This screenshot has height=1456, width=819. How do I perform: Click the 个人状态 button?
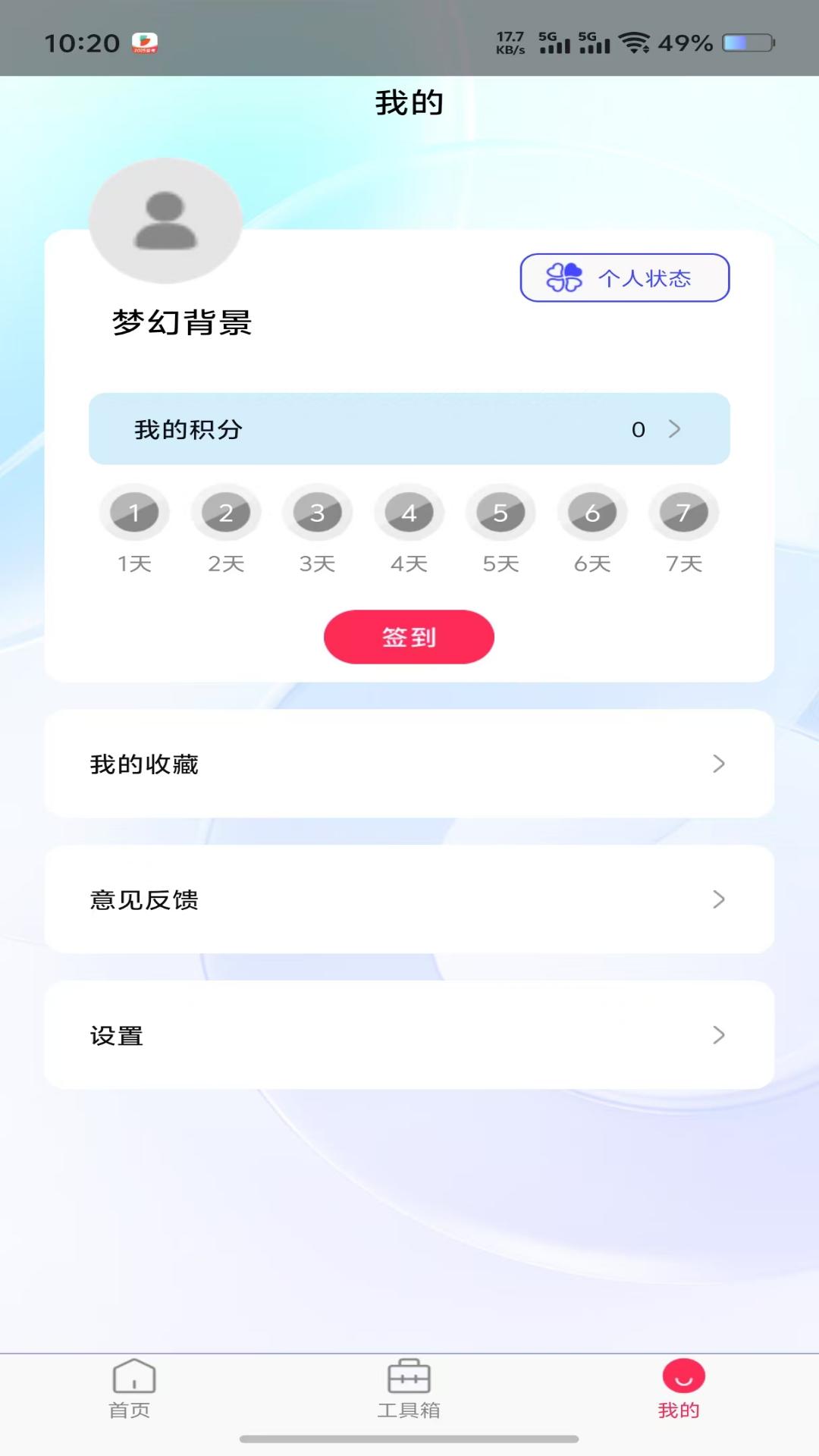625,278
